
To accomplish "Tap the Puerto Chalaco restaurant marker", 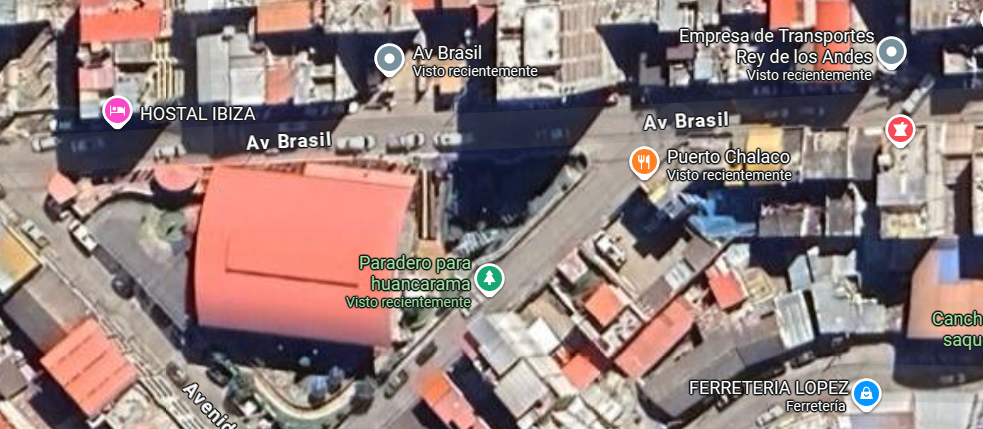I will tap(644, 160).
